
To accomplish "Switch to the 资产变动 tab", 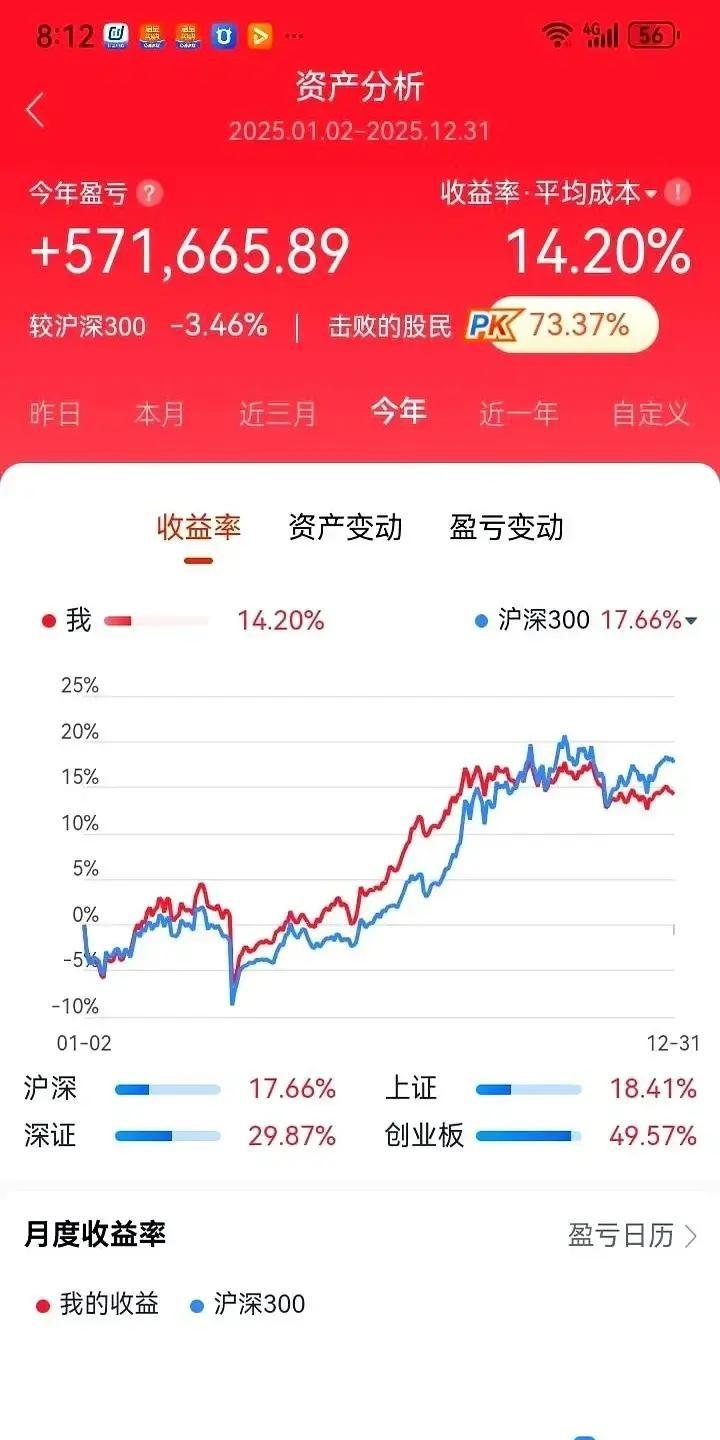I will pyautogui.click(x=344, y=527).
